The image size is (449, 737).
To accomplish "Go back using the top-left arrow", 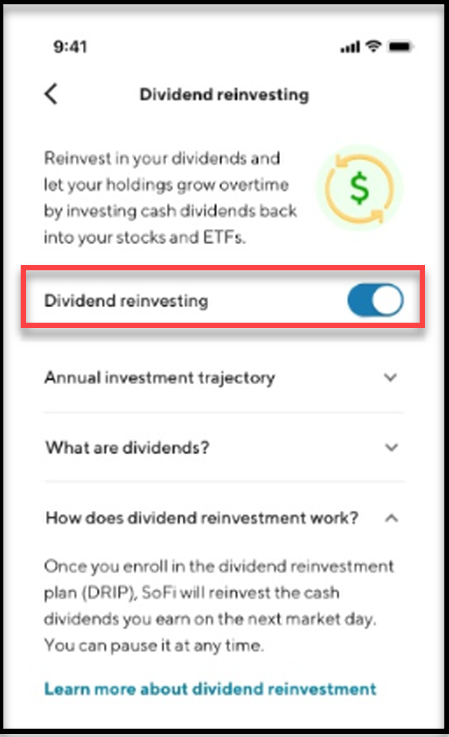I will [51, 94].
